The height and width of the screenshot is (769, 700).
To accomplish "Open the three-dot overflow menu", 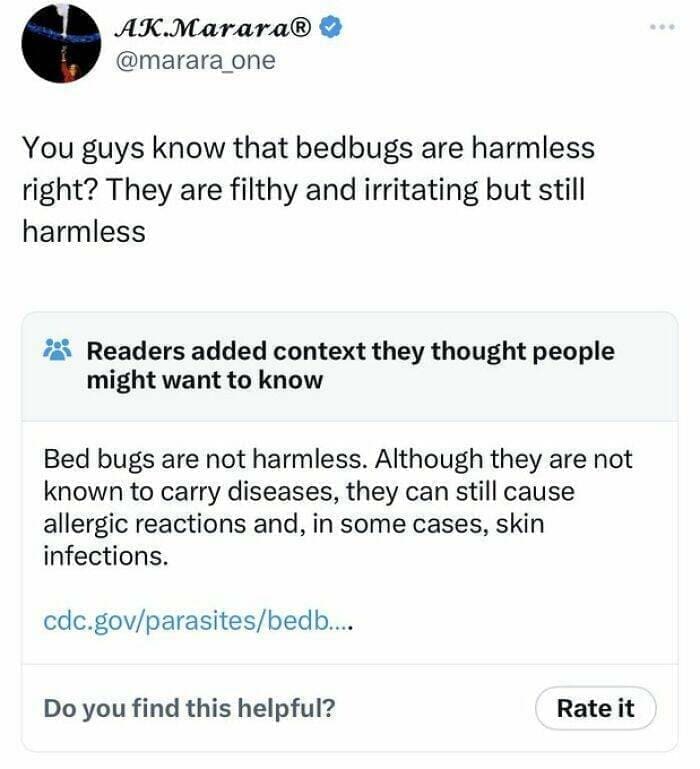I will 663,27.
